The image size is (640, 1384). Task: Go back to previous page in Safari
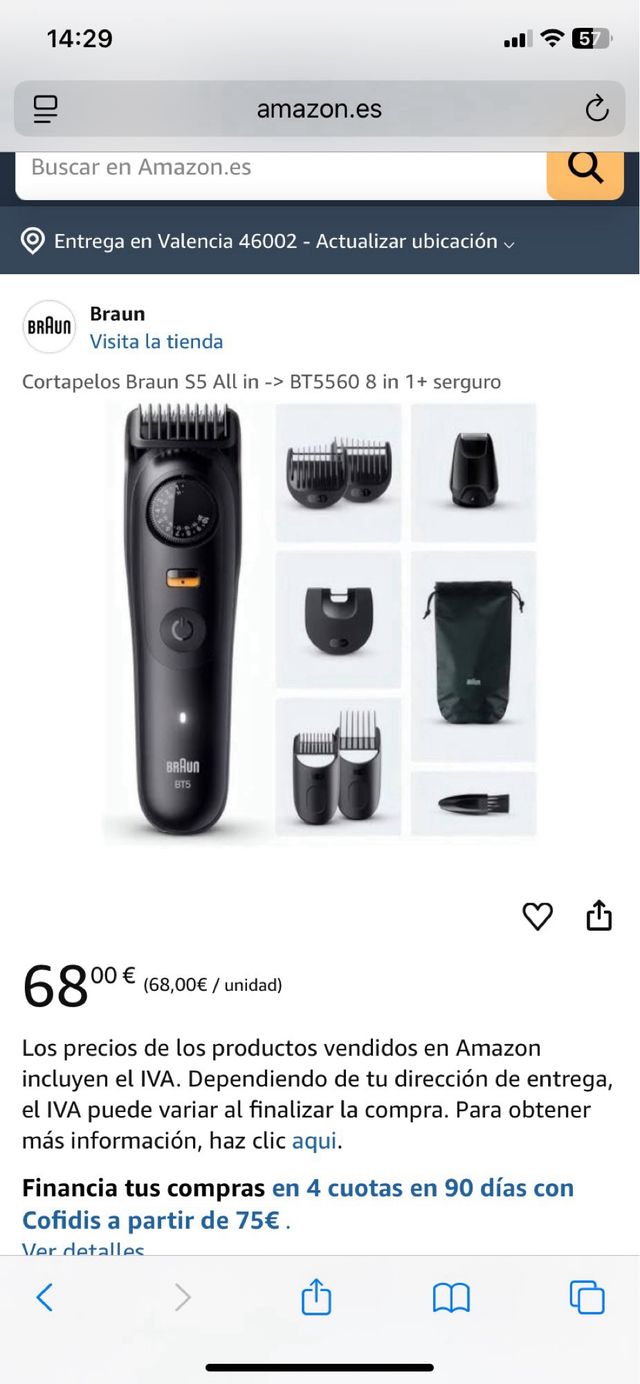pyautogui.click(x=45, y=1297)
